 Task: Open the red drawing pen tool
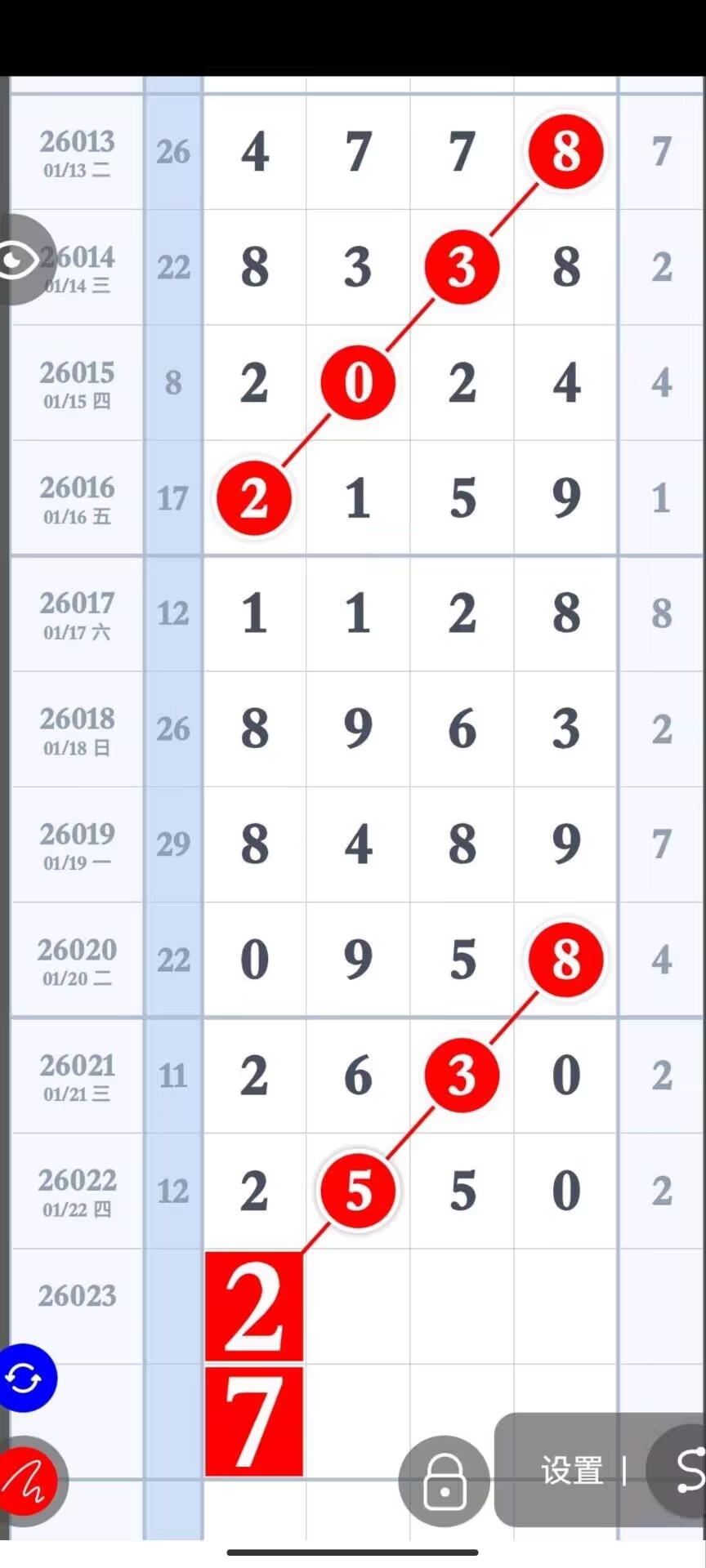[x=29, y=1481]
